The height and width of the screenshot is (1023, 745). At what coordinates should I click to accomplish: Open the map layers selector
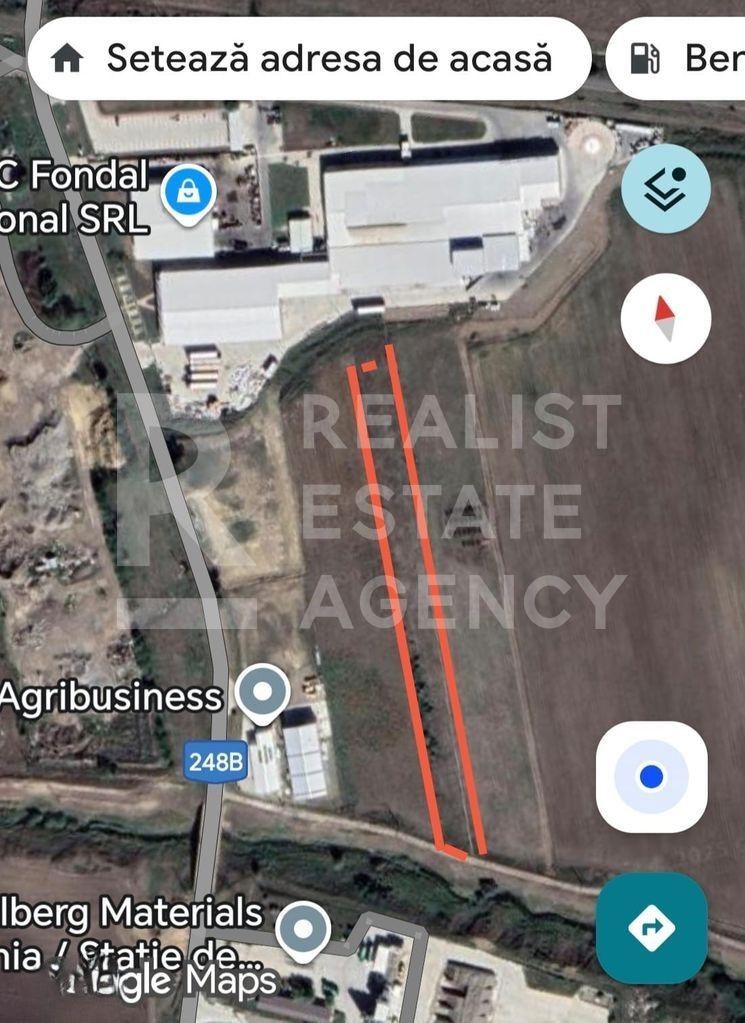(x=665, y=188)
